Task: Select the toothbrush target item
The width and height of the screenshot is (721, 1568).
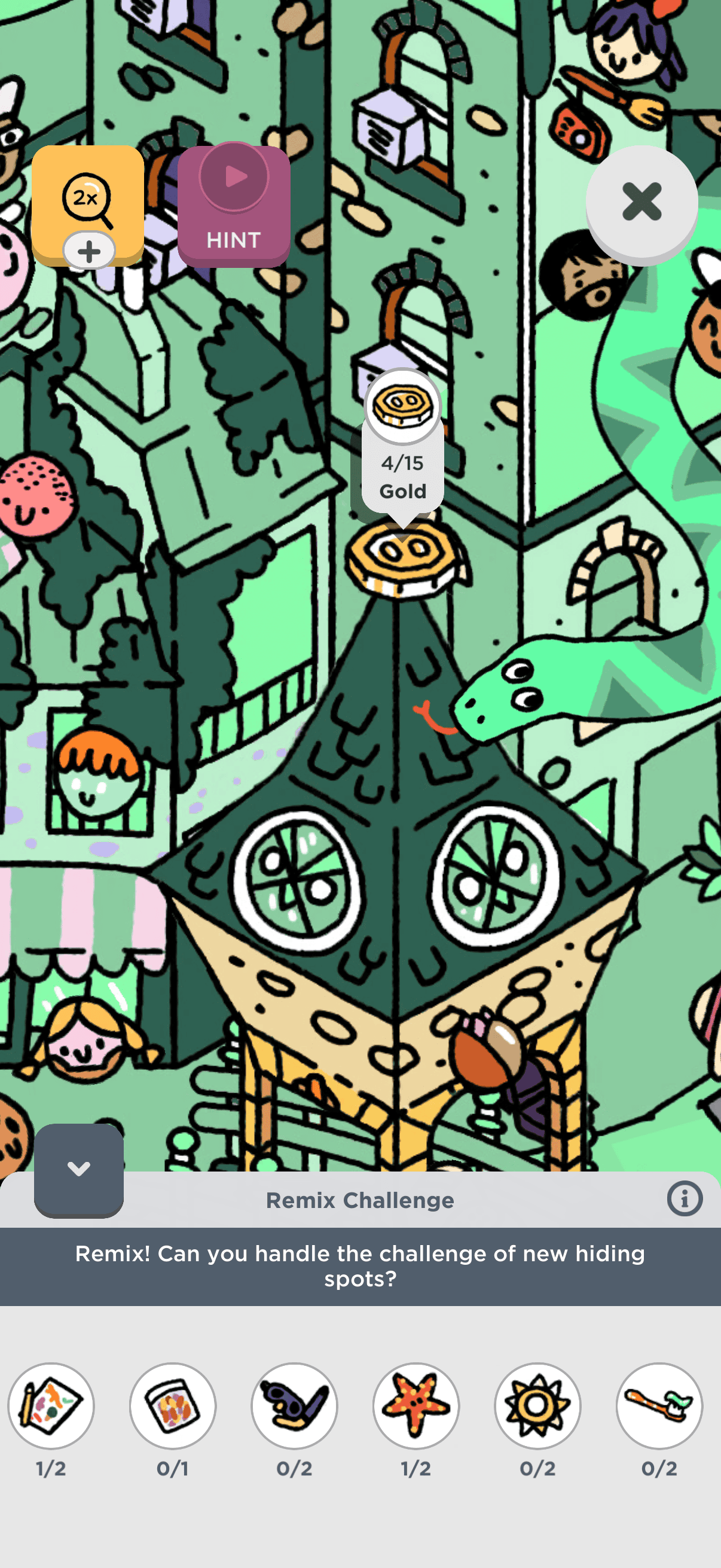Action: [x=659, y=1405]
